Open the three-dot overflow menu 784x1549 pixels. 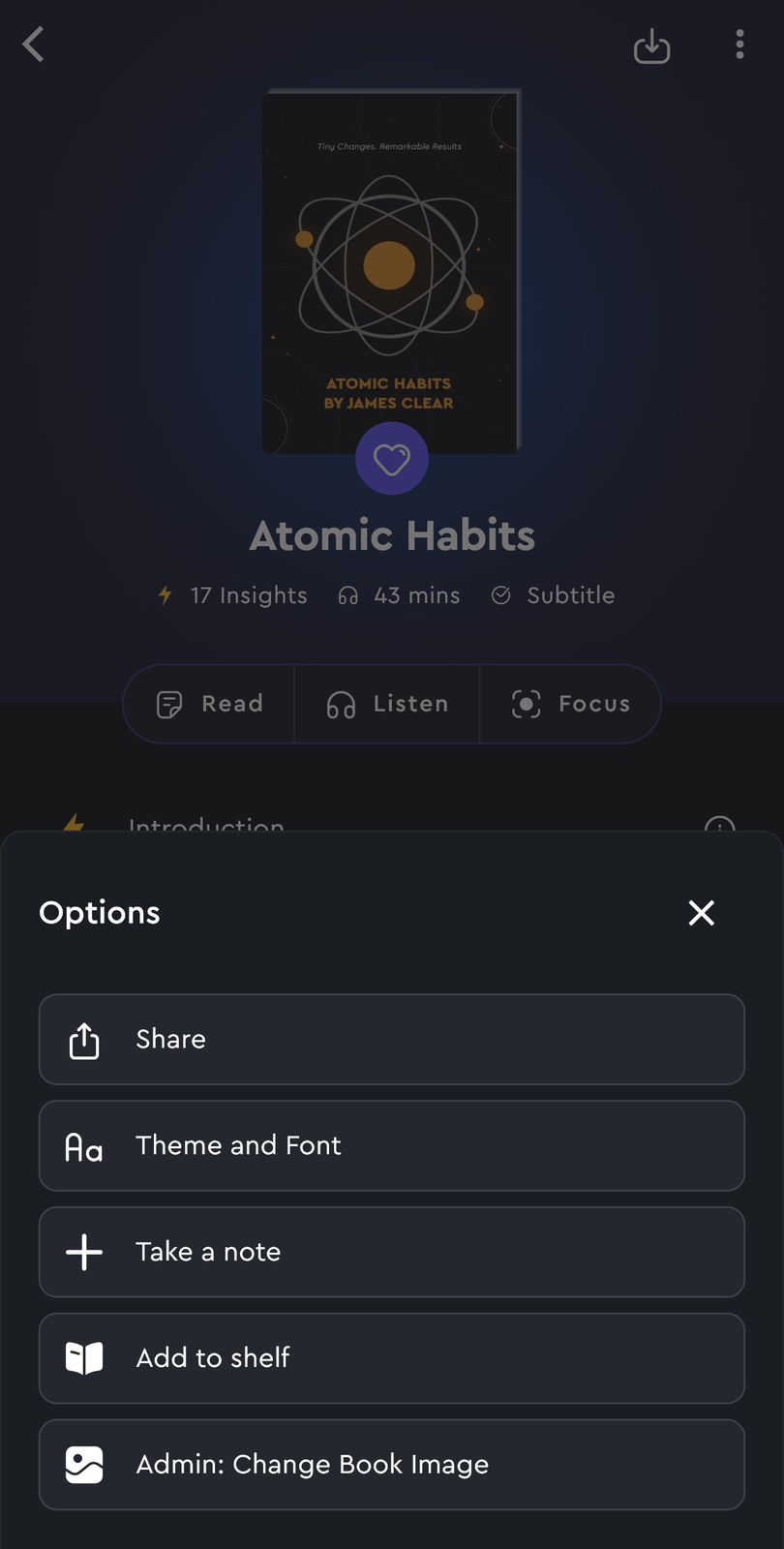click(x=739, y=45)
